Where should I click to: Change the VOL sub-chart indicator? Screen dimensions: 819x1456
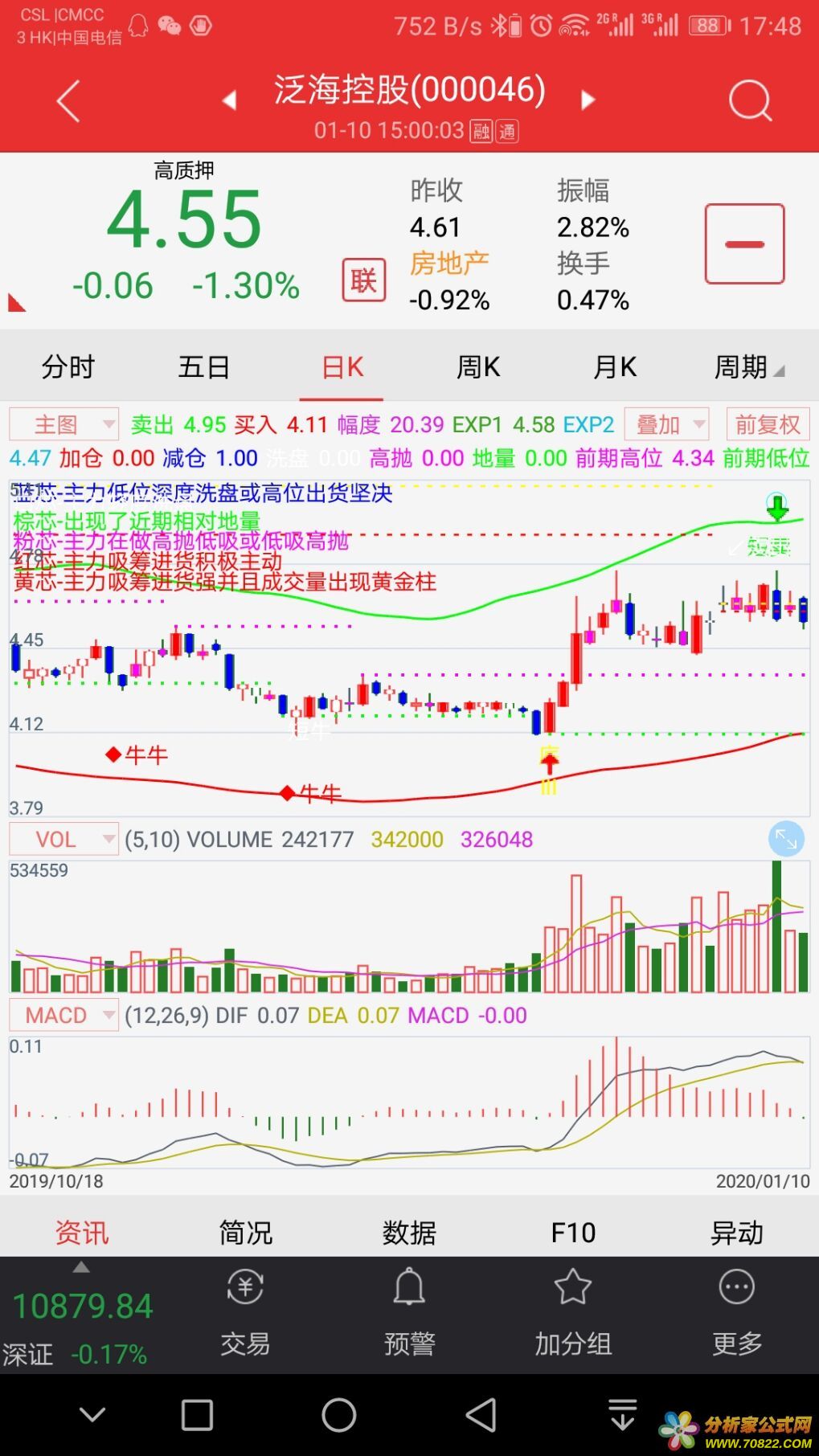pos(64,839)
